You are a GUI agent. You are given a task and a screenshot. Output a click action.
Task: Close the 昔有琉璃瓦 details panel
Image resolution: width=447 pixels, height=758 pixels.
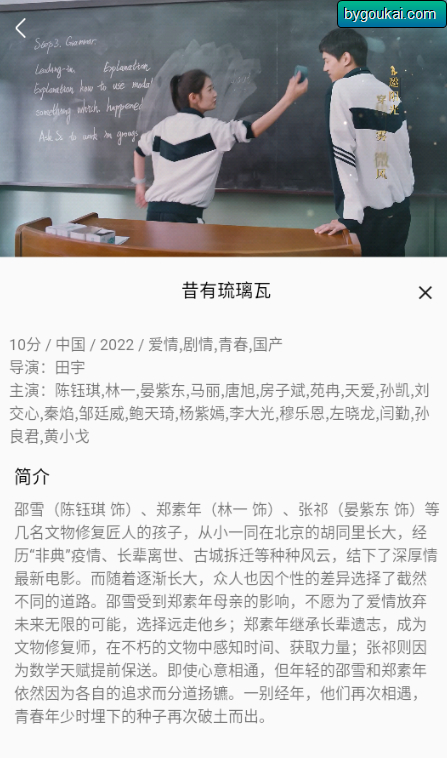click(x=425, y=292)
